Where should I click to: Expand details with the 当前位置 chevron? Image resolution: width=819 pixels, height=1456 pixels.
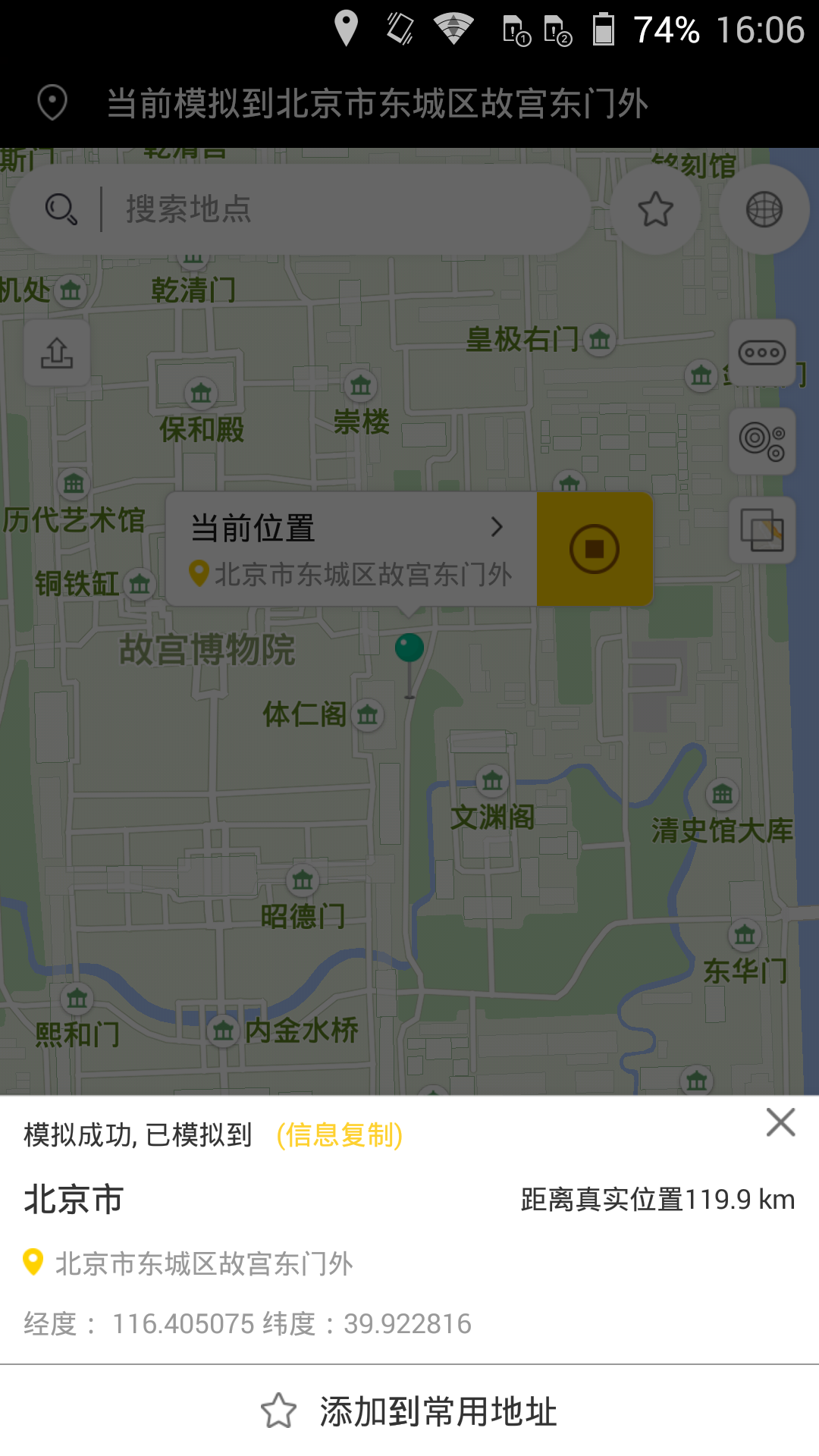pyautogui.click(x=497, y=526)
